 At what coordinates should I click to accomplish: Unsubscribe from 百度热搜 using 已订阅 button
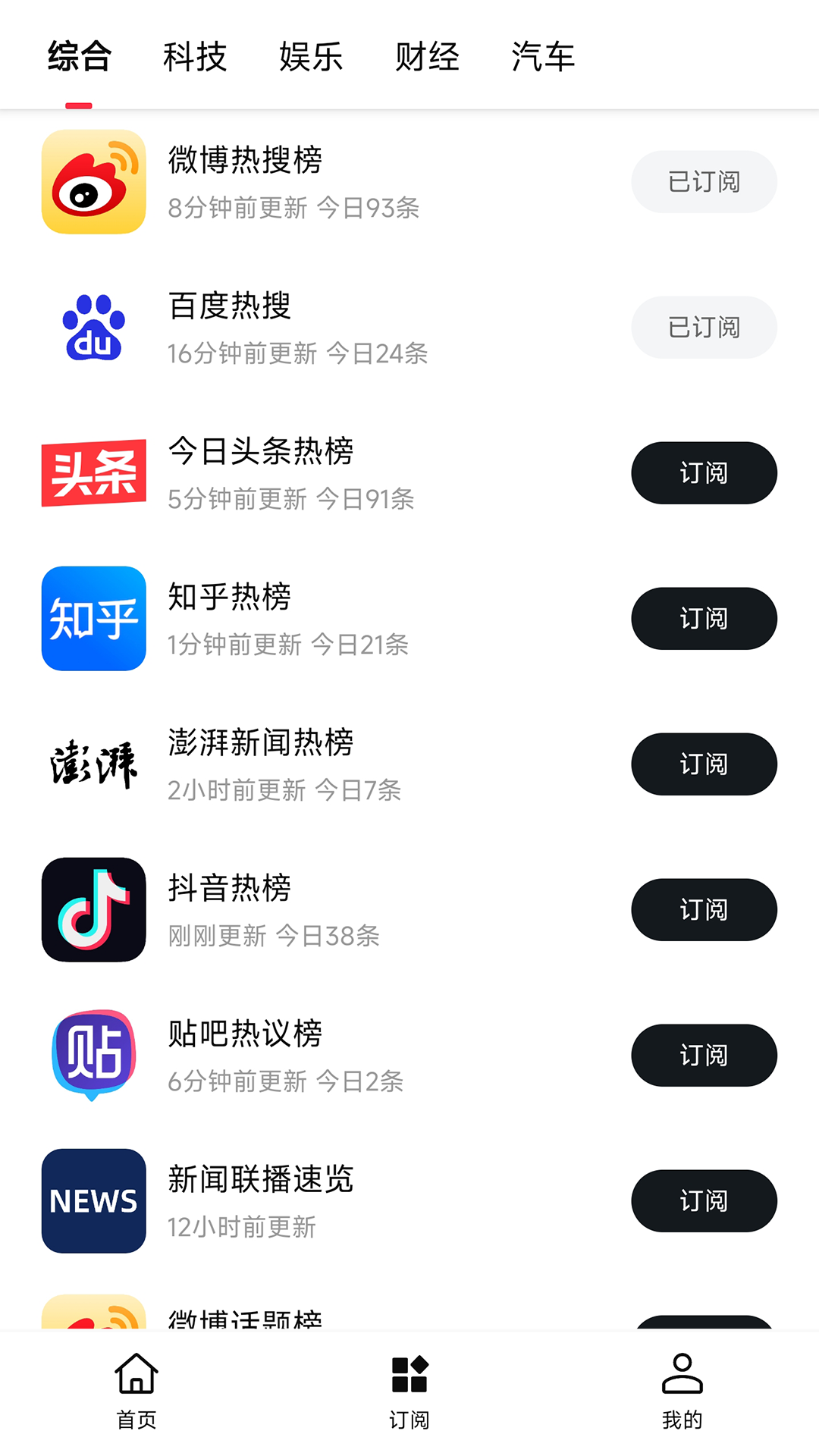(x=704, y=328)
